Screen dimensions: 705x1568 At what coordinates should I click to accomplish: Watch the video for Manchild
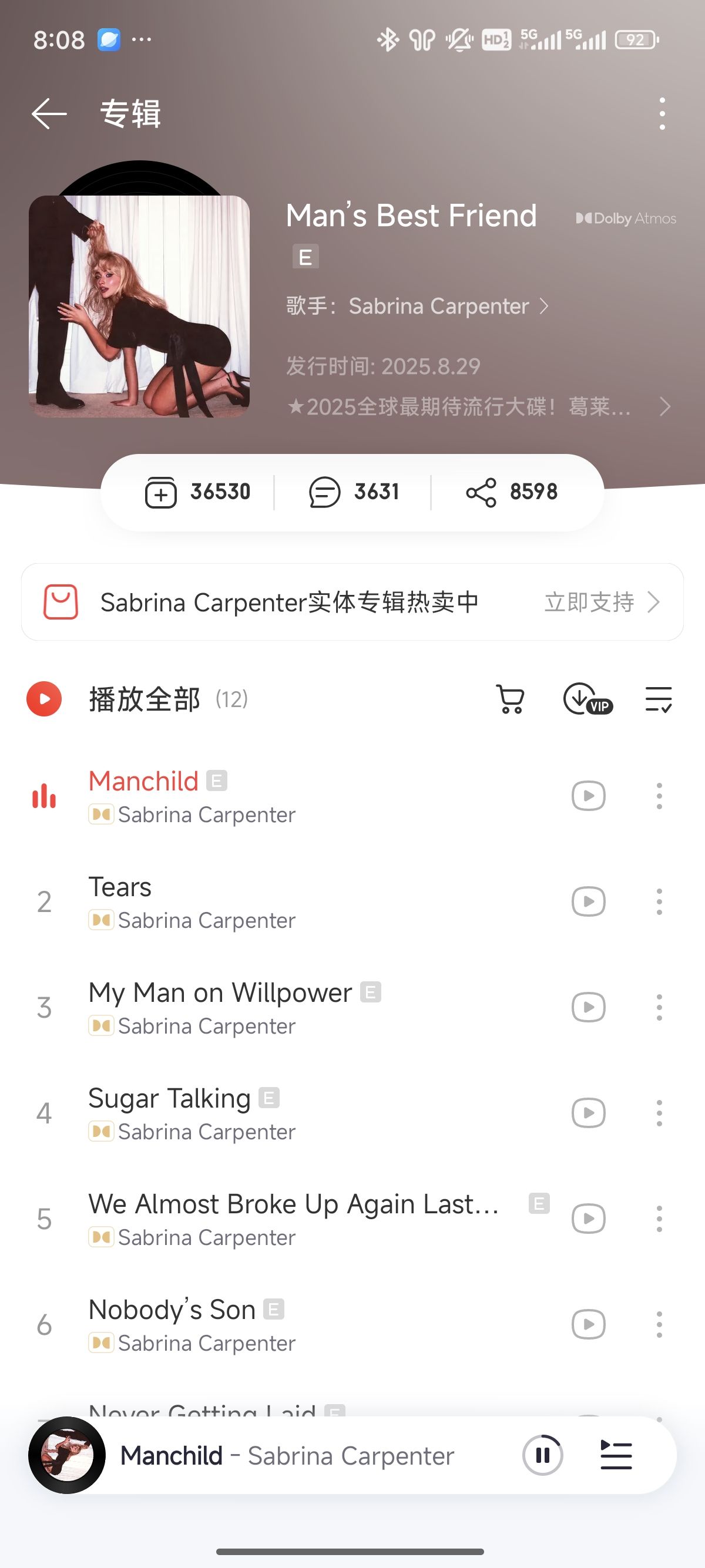pyautogui.click(x=588, y=796)
